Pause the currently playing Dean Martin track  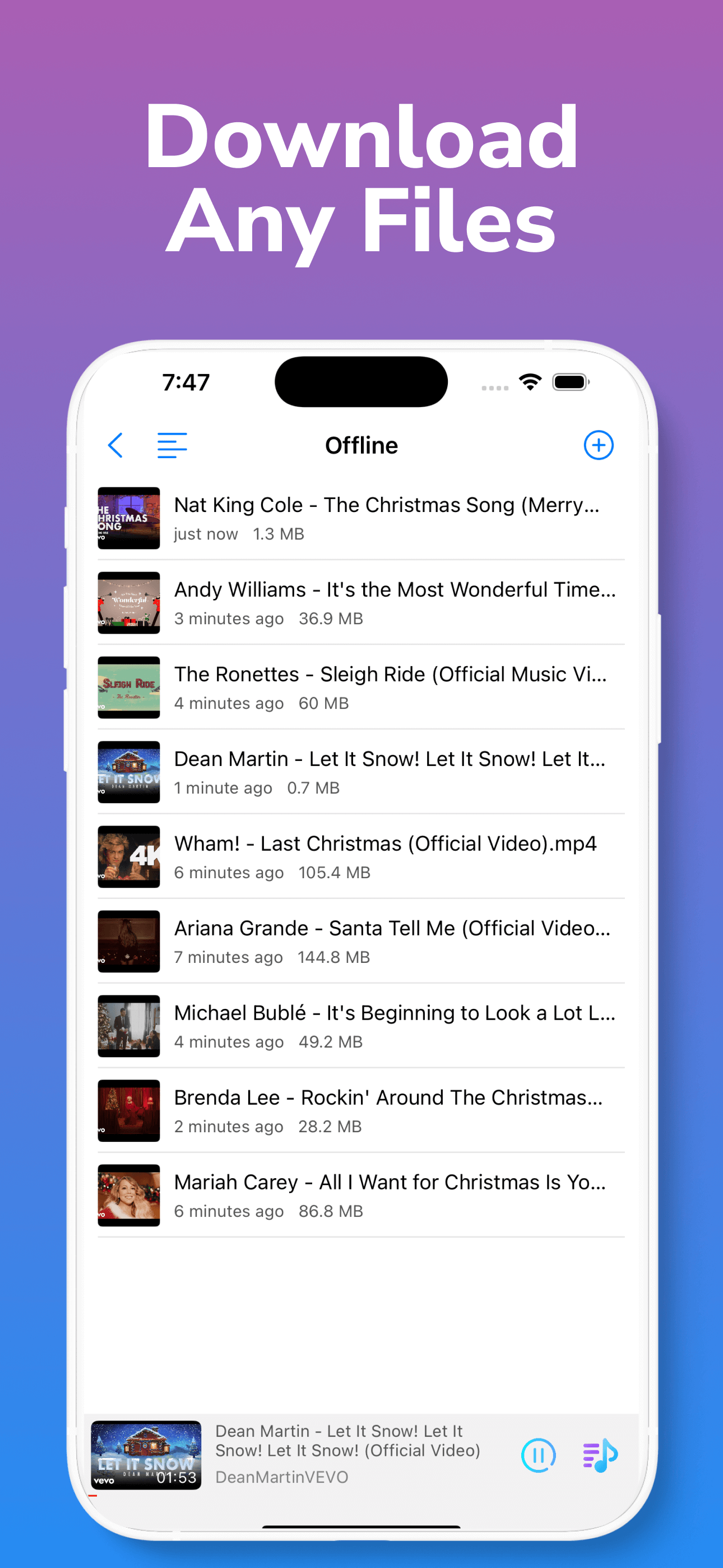538,1455
